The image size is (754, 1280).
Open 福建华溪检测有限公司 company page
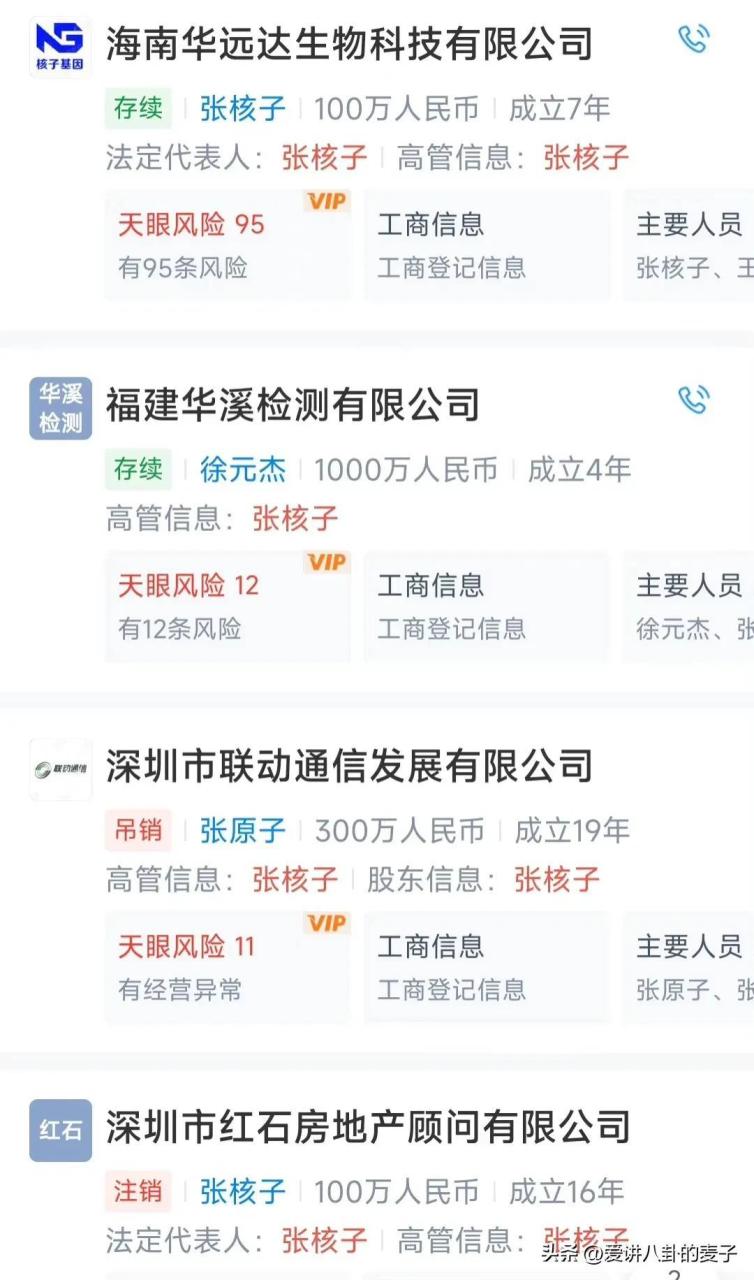coord(293,404)
